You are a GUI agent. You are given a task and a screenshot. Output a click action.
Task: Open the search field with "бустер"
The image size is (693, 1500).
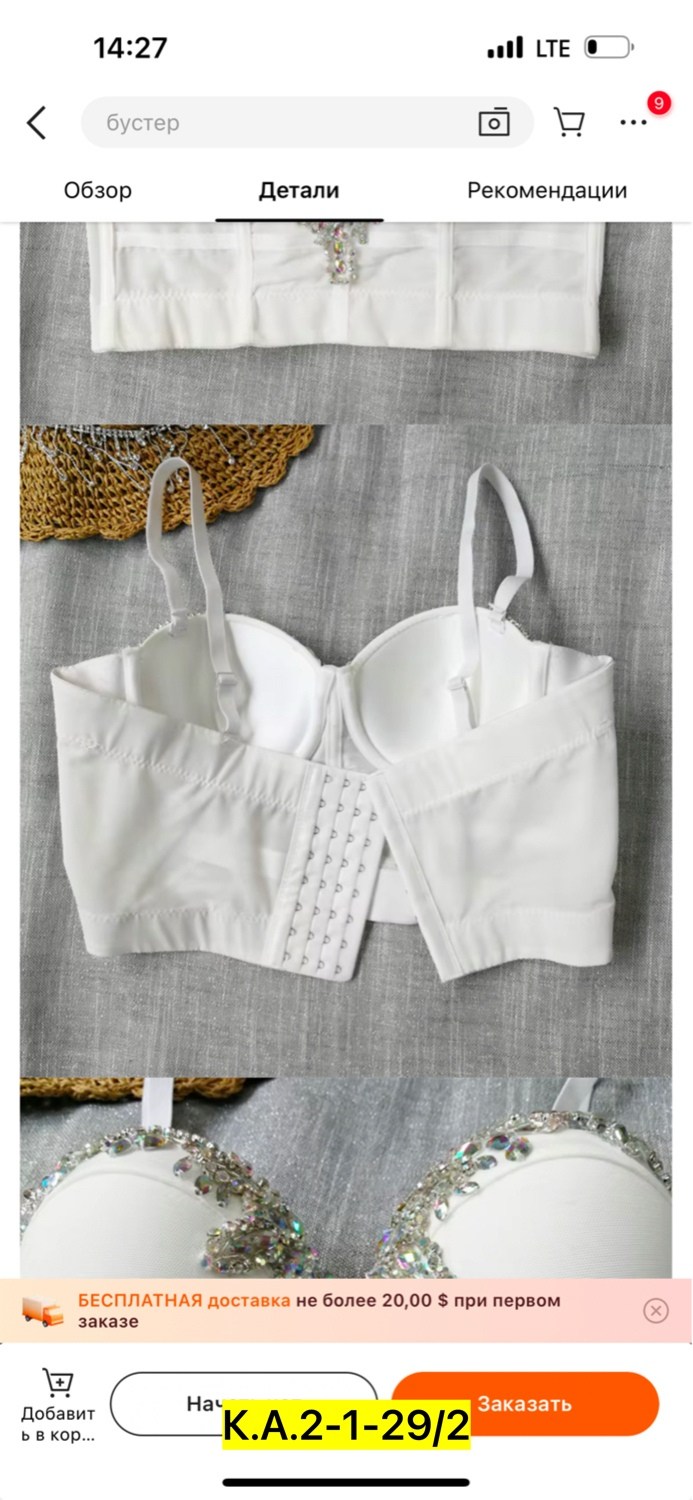[x=280, y=123]
